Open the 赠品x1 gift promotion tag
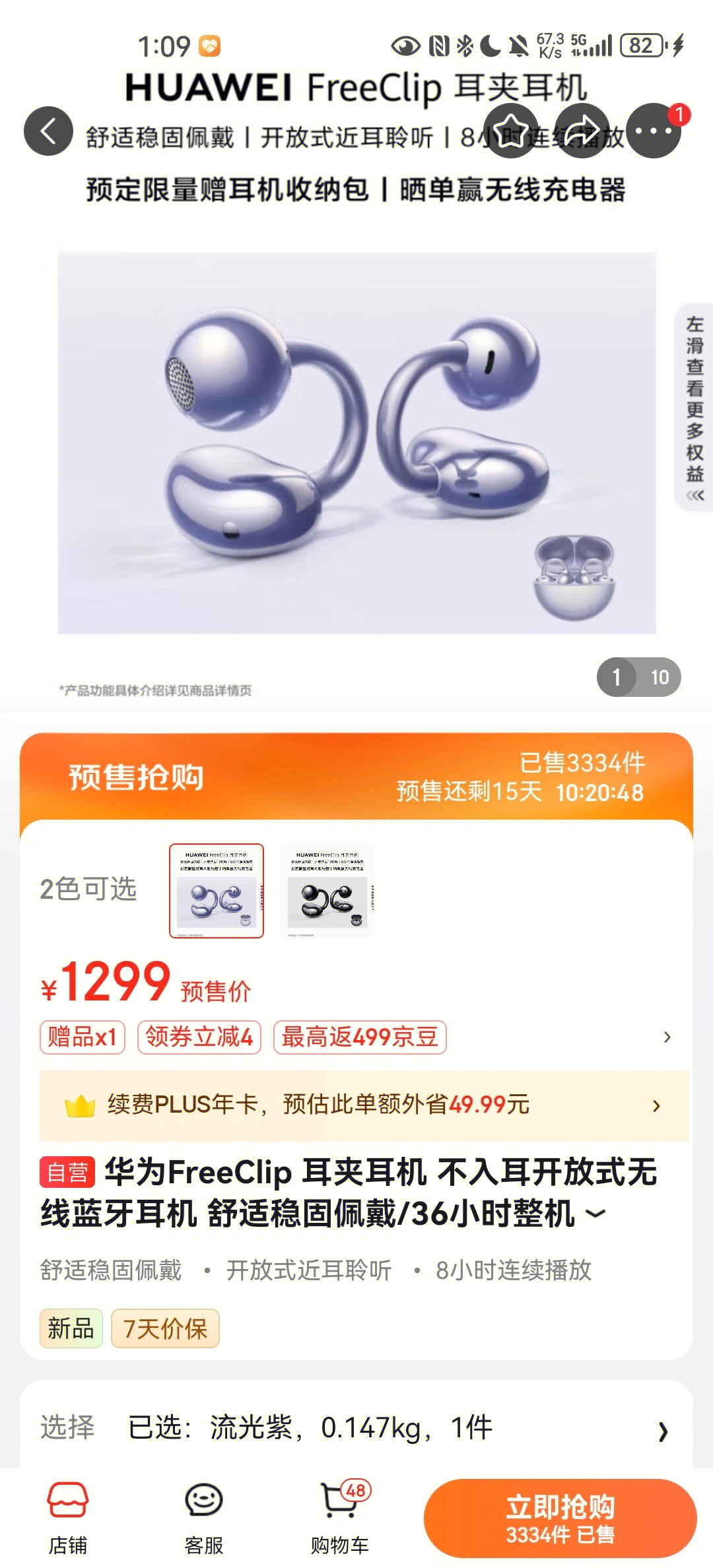The width and height of the screenshot is (713, 1568). tap(82, 1037)
